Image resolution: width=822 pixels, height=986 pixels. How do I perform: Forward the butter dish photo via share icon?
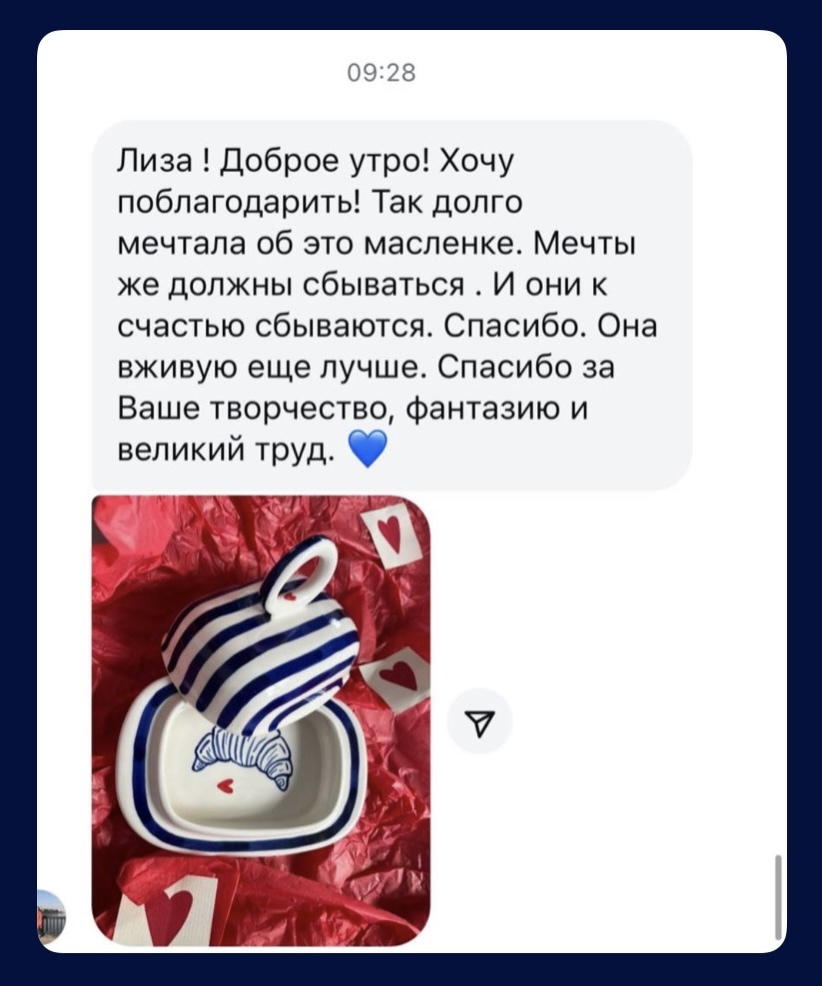479,720
